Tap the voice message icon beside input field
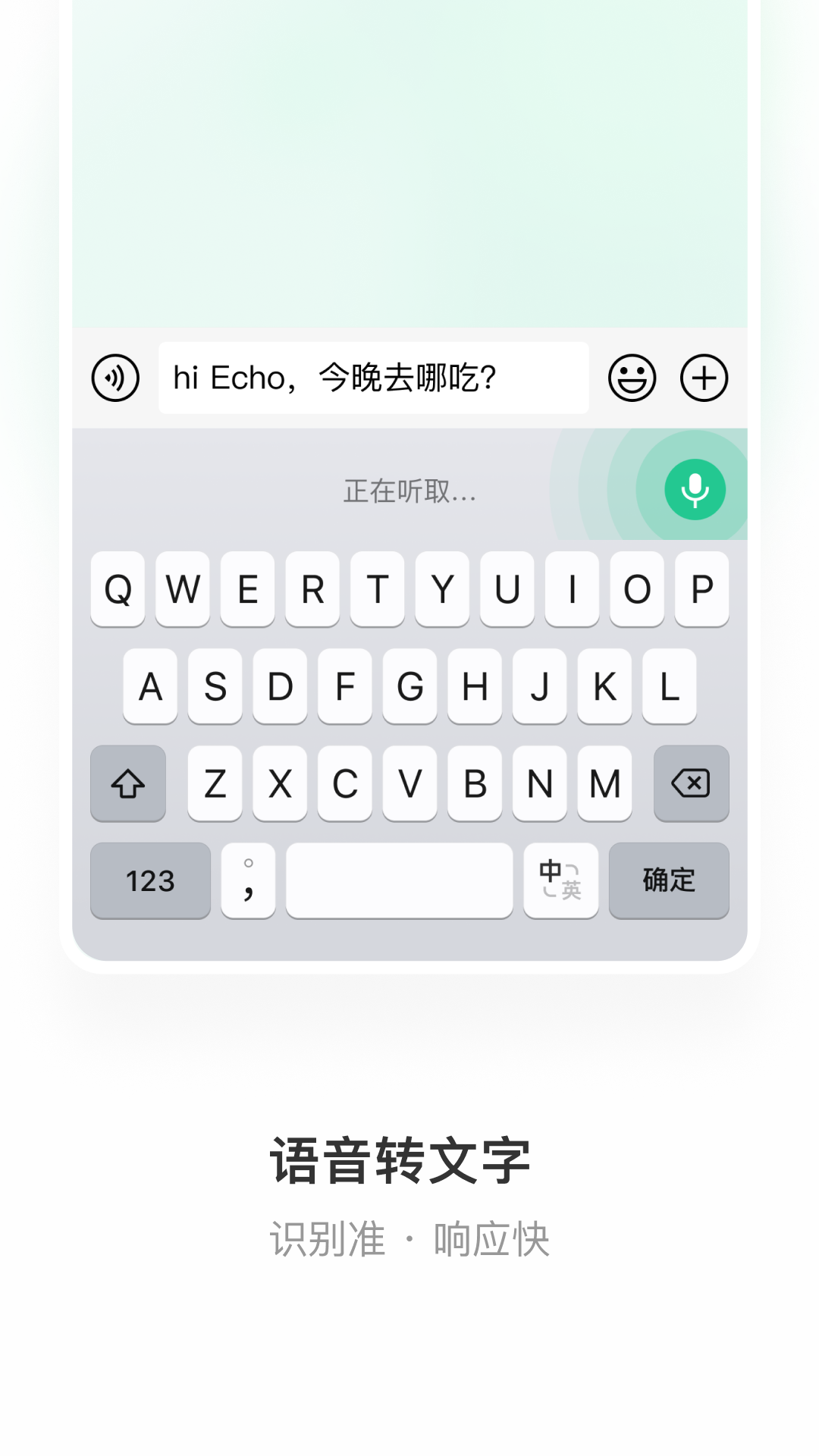The width and height of the screenshot is (819, 1456). [115, 377]
